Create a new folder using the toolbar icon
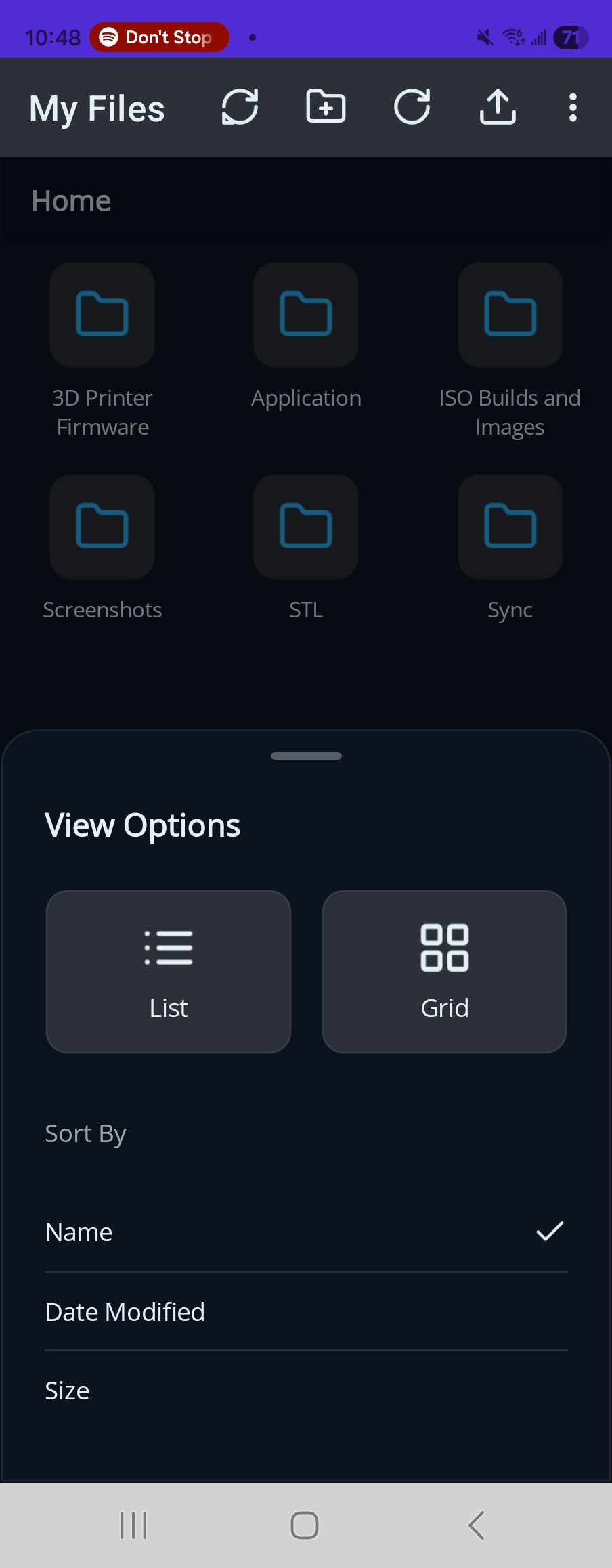This screenshot has width=612, height=1568. point(325,107)
